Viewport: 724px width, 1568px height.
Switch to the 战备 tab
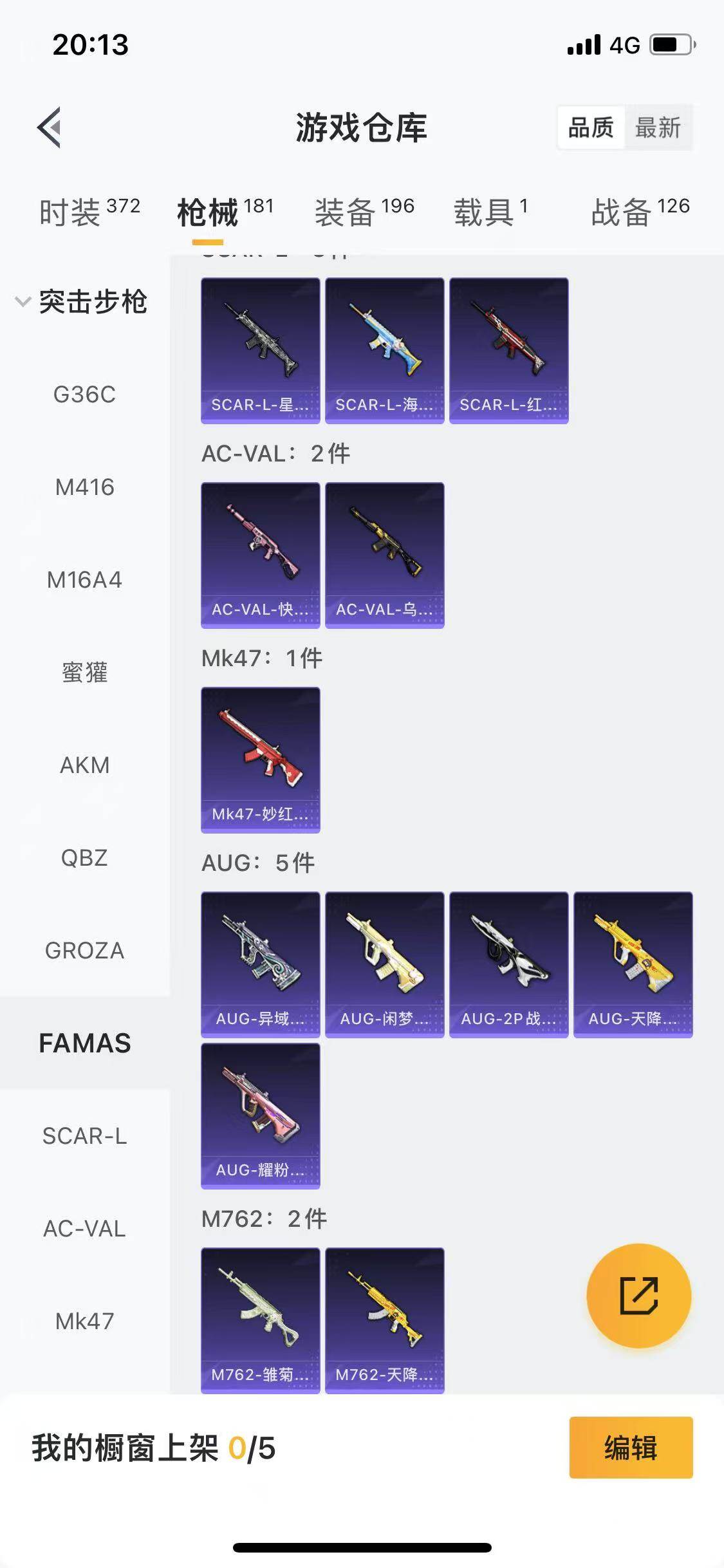coord(640,212)
